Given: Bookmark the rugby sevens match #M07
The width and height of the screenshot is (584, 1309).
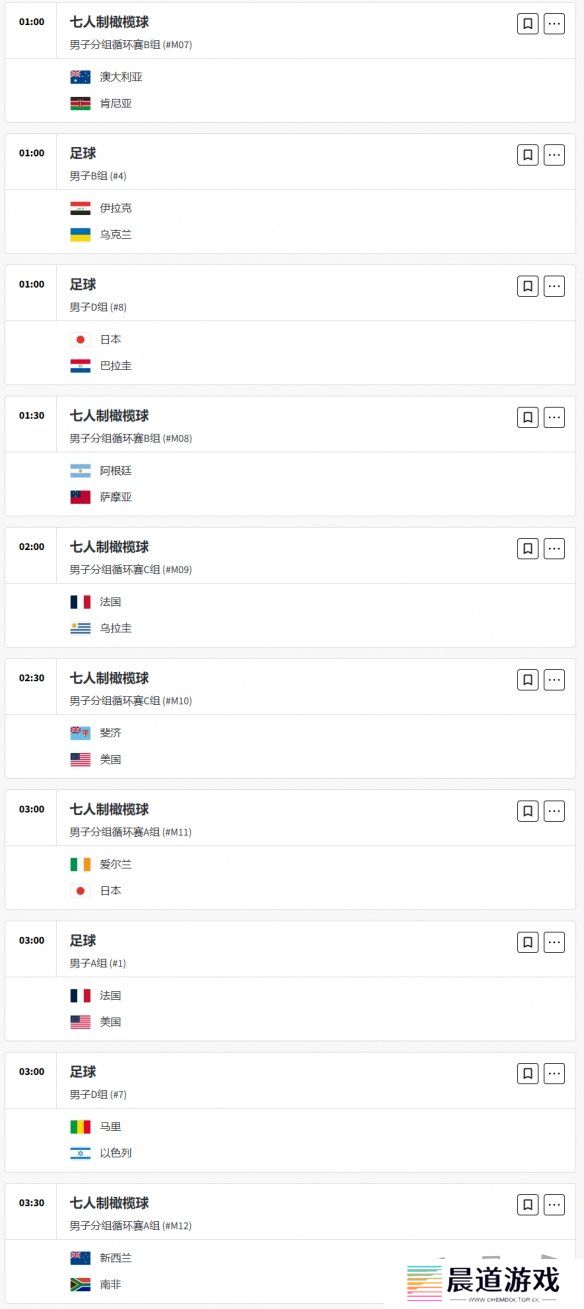Looking at the screenshot, I should pos(528,23).
